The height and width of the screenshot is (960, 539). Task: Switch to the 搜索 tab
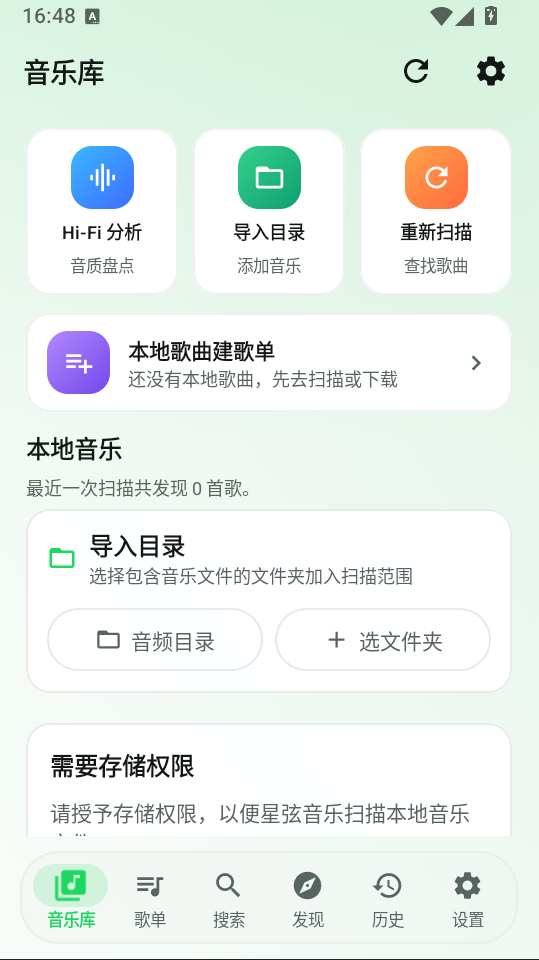pos(229,899)
